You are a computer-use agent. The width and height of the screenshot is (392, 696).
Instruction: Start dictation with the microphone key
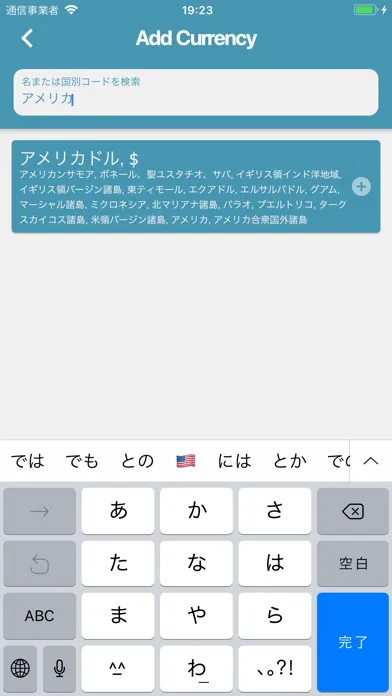coord(59,668)
